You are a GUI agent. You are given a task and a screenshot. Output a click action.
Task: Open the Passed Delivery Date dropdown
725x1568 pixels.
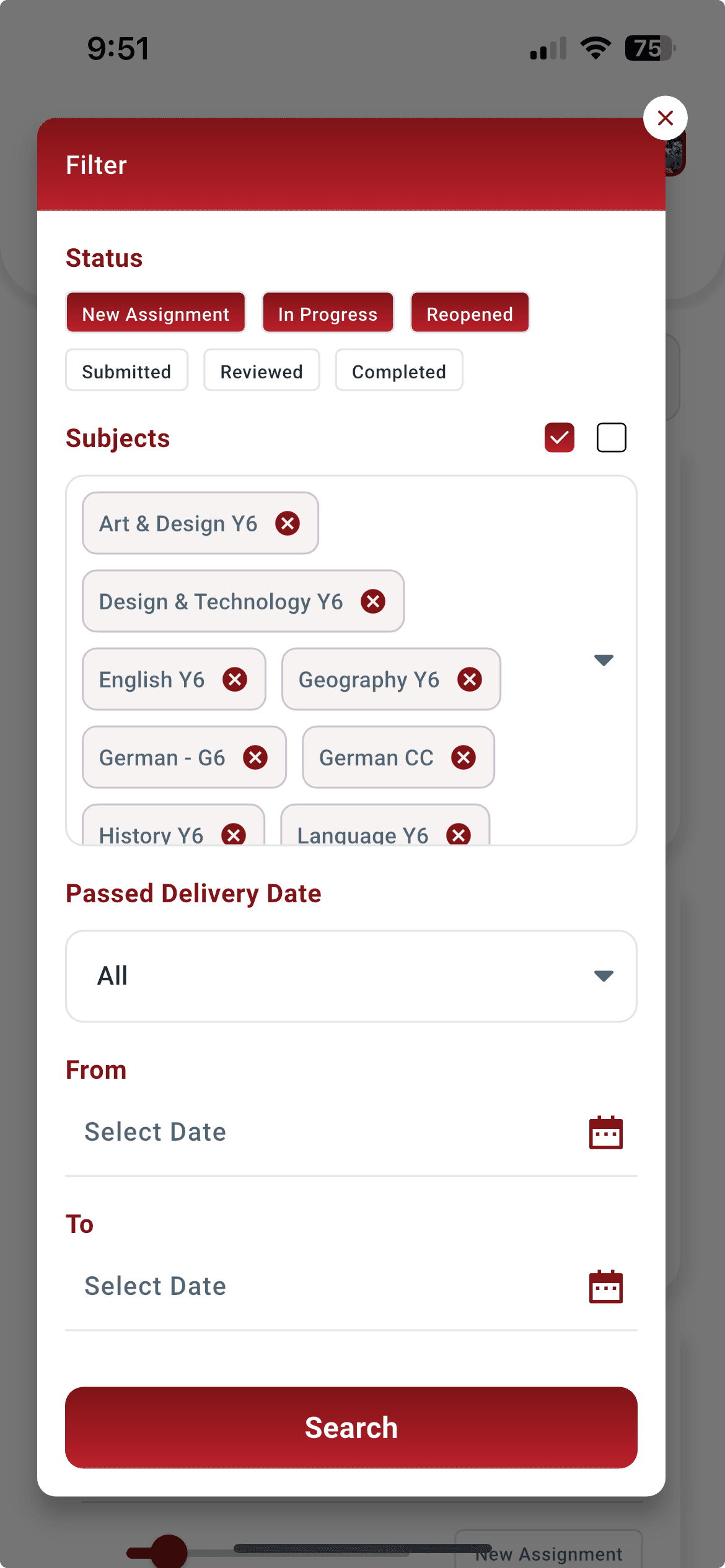pos(351,976)
